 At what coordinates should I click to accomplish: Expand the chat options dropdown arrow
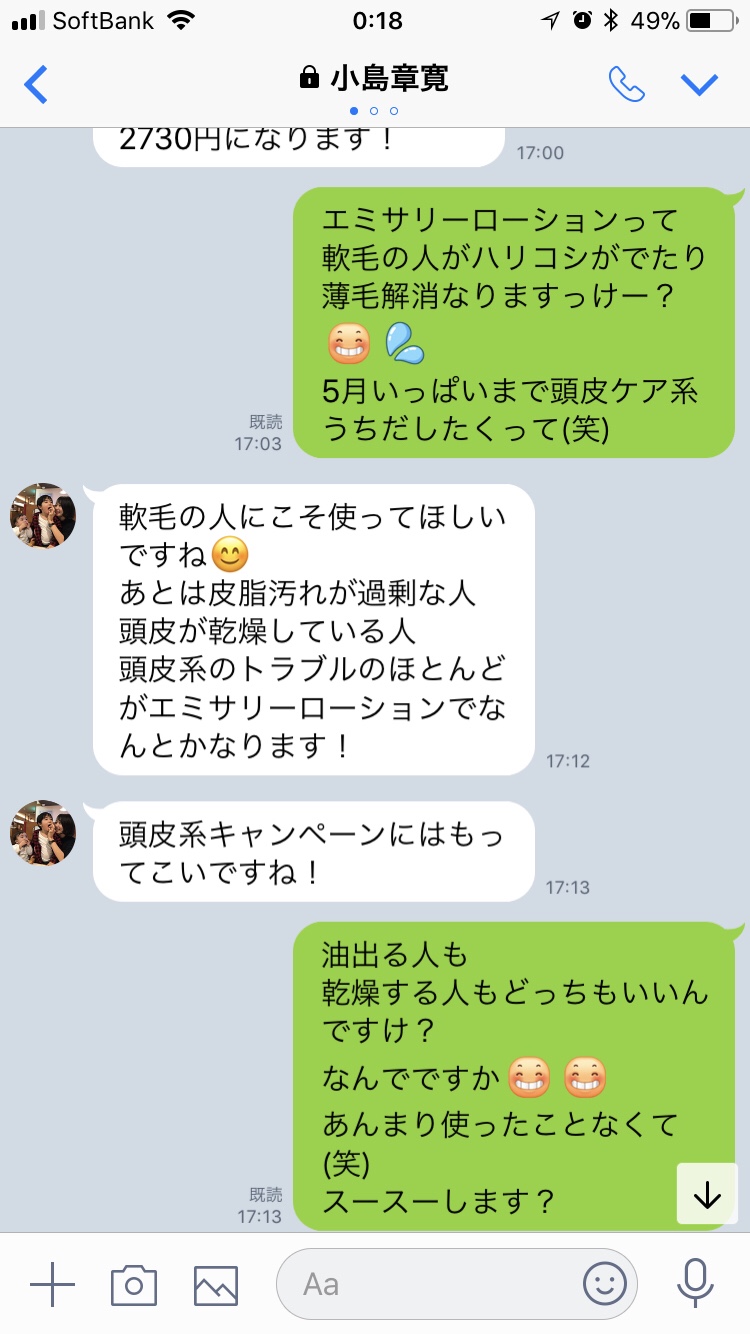(699, 84)
